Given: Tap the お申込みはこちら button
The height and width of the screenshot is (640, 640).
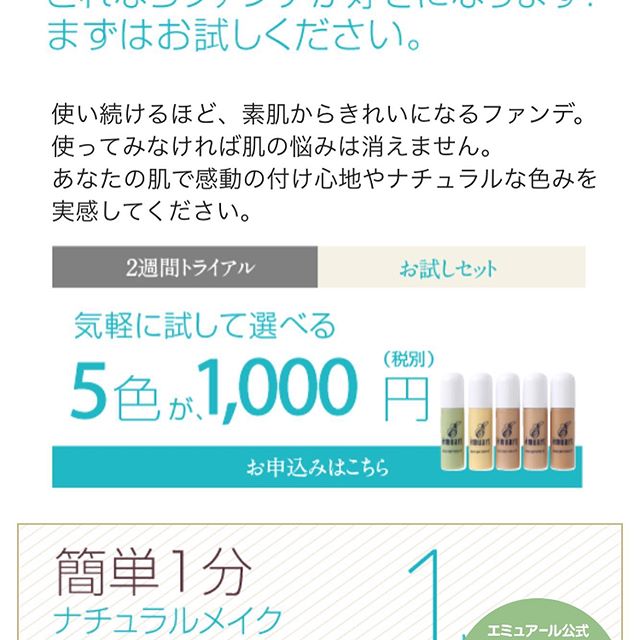Looking at the screenshot, I should tap(318, 467).
